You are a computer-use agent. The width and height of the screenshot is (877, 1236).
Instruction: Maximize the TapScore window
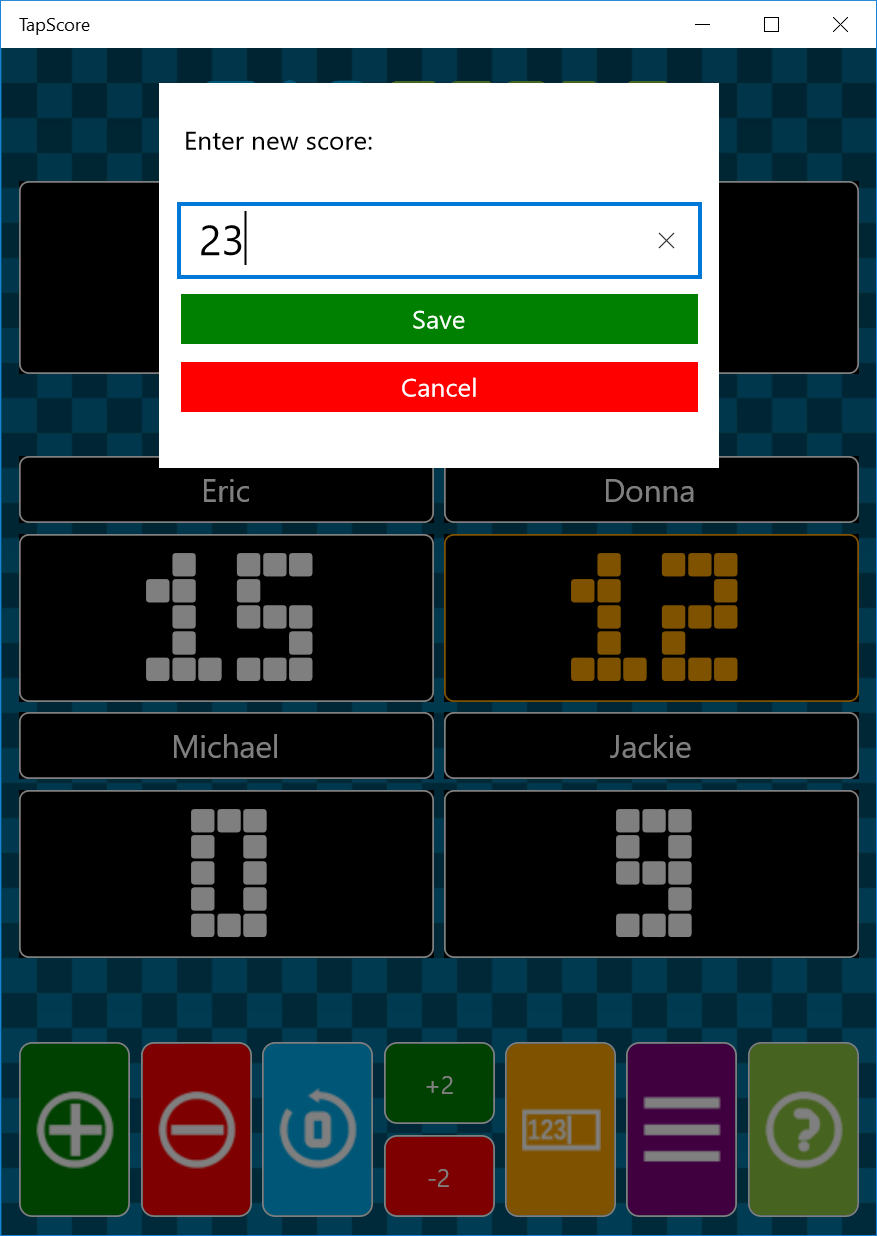(x=771, y=25)
